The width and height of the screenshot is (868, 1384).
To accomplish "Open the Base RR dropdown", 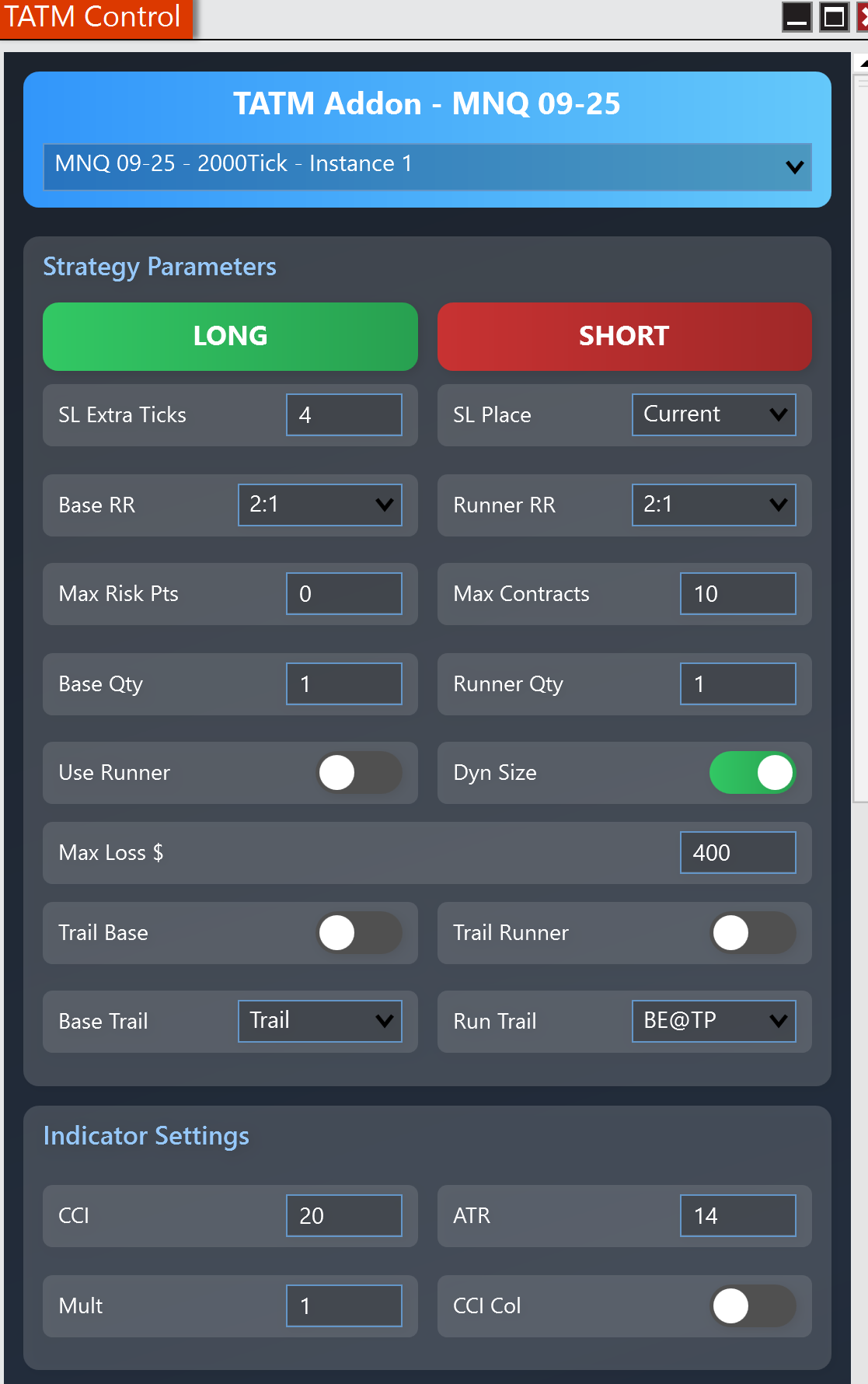I will 319,505.
